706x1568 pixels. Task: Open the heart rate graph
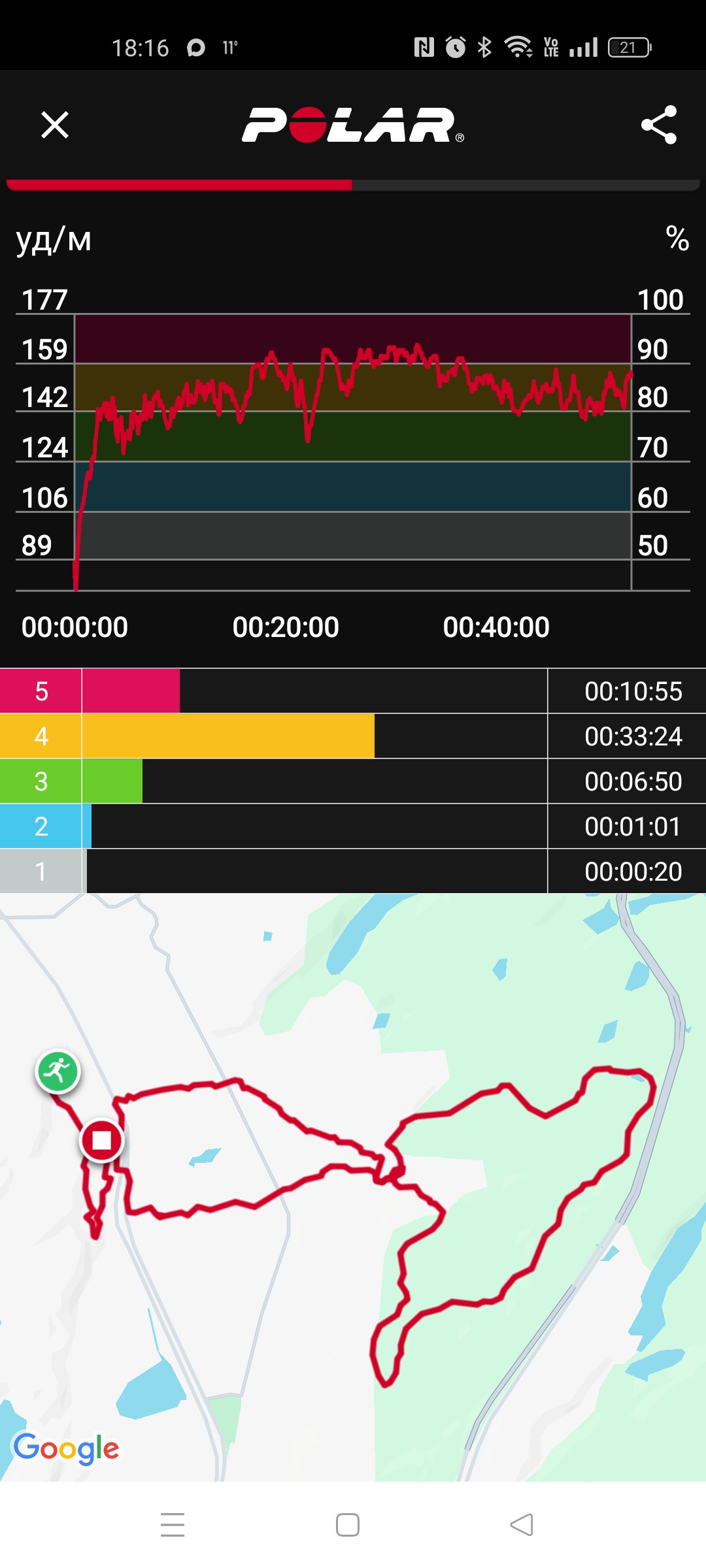[x=353, y=452]
